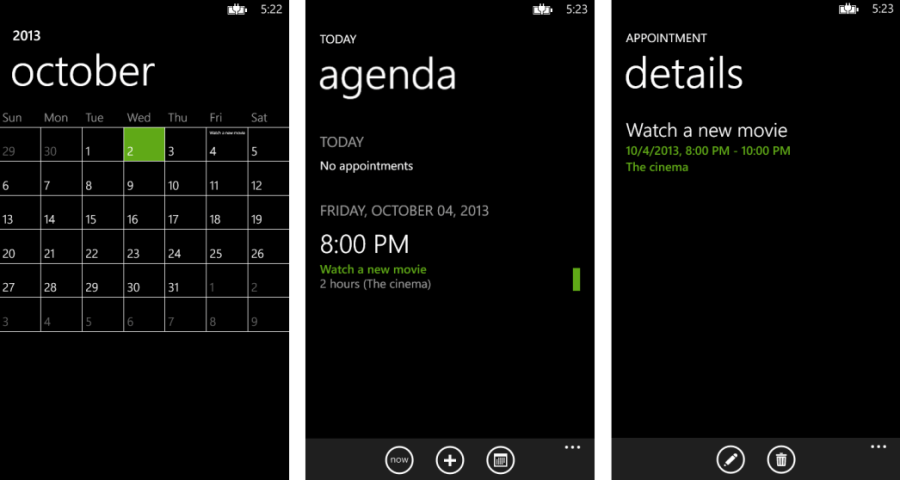Screen dimensions: 900x480
Task: Edit the appointment with the pencil icon
Action: pos(731,460)
